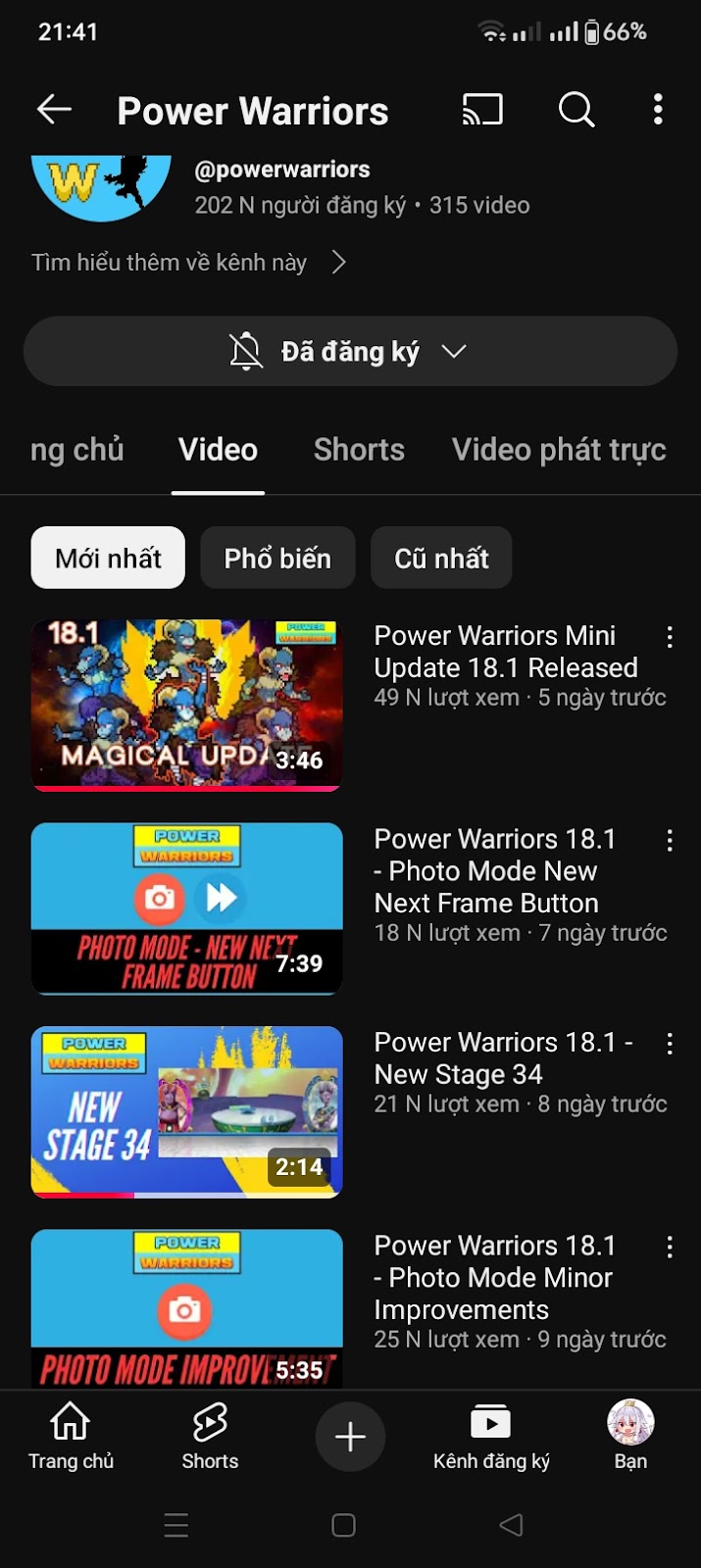
Task: Play 'Power Warriors Mini Update 18.1 Released'
Action: 187,705
